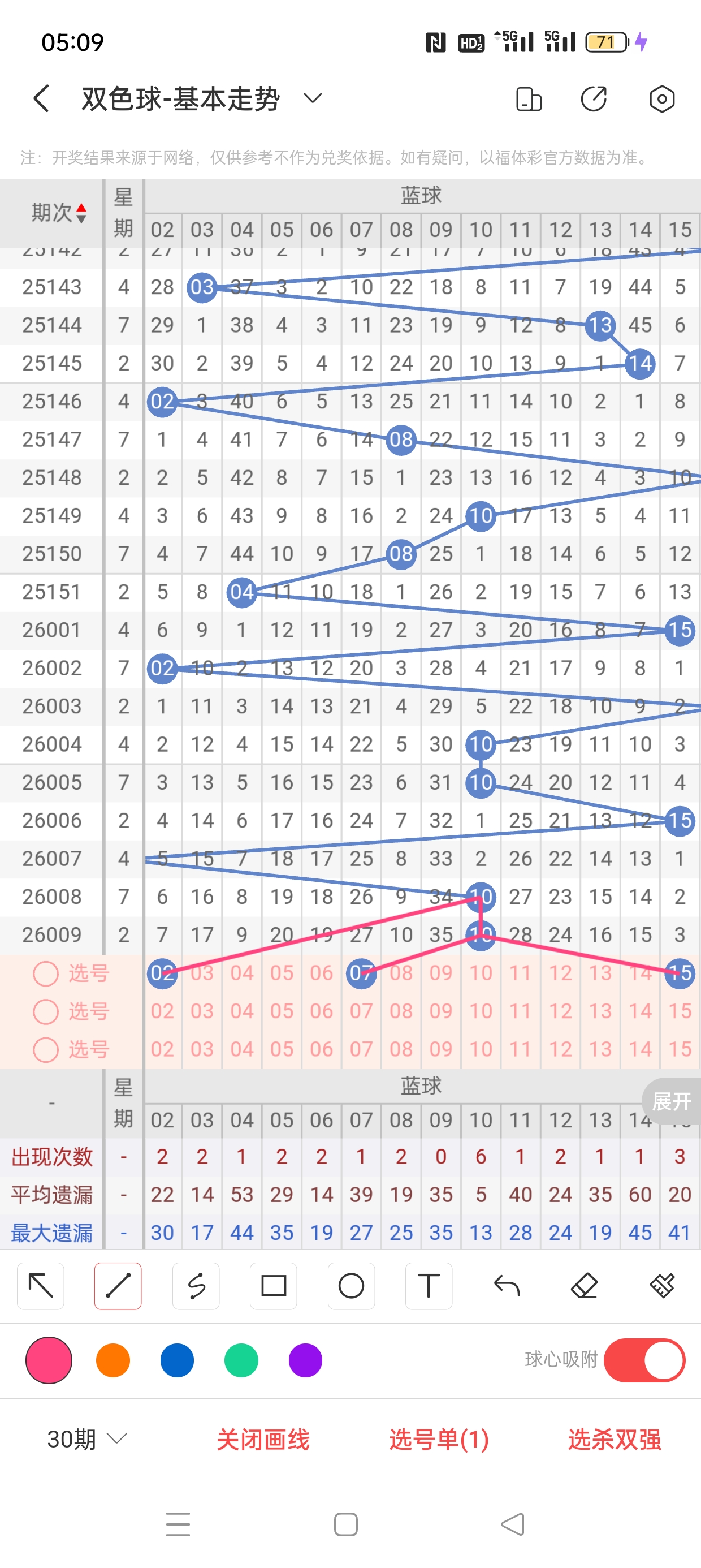
Task: Choose the eraser tool
Action: 584,1286
